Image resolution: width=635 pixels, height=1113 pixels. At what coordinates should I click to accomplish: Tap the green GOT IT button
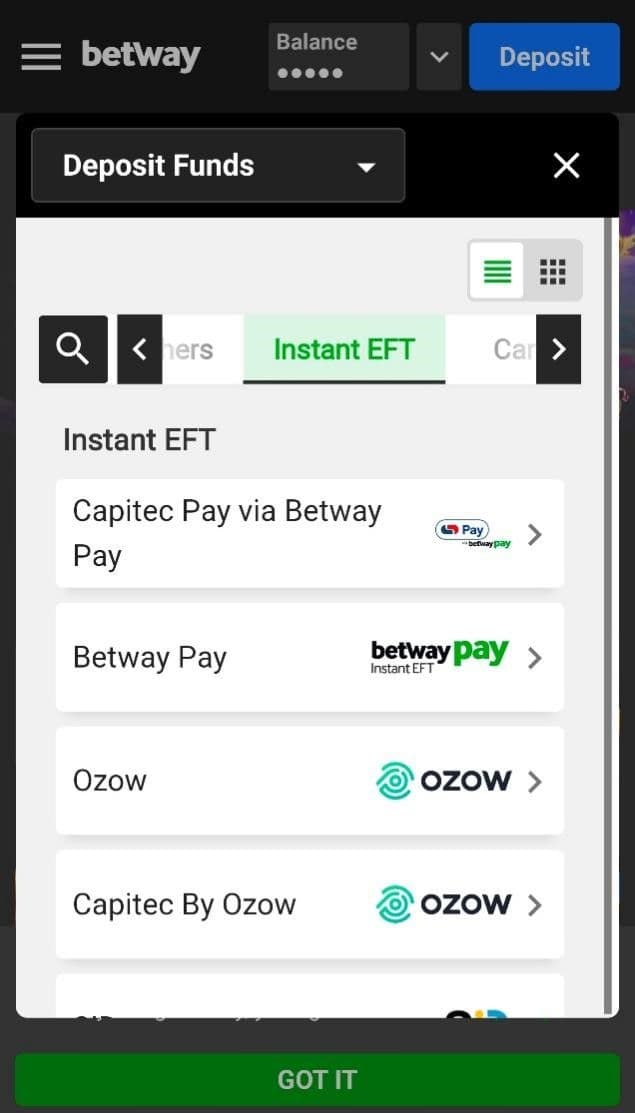point(317,1080)
